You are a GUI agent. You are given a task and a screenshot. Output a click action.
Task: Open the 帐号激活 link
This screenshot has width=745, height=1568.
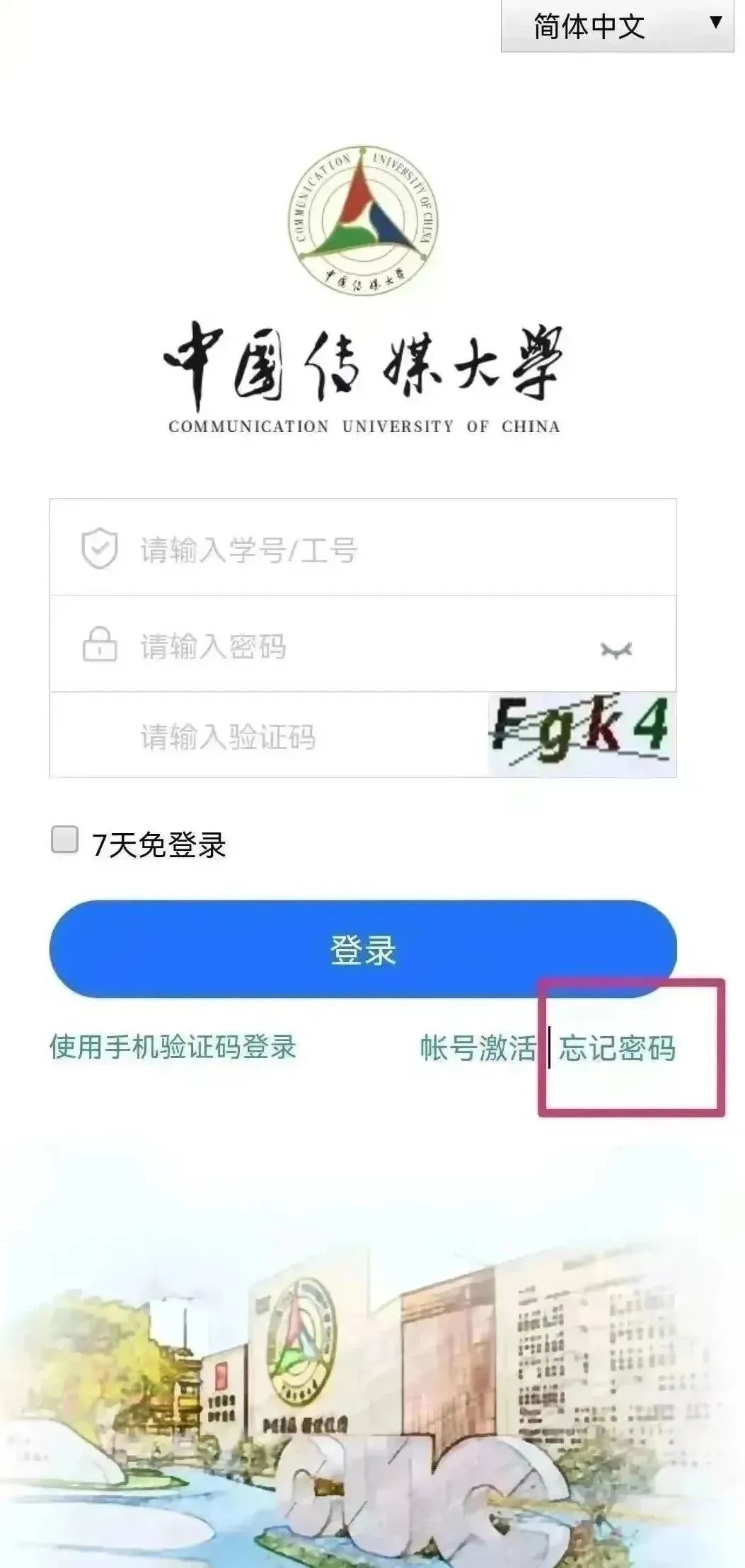478,1047
